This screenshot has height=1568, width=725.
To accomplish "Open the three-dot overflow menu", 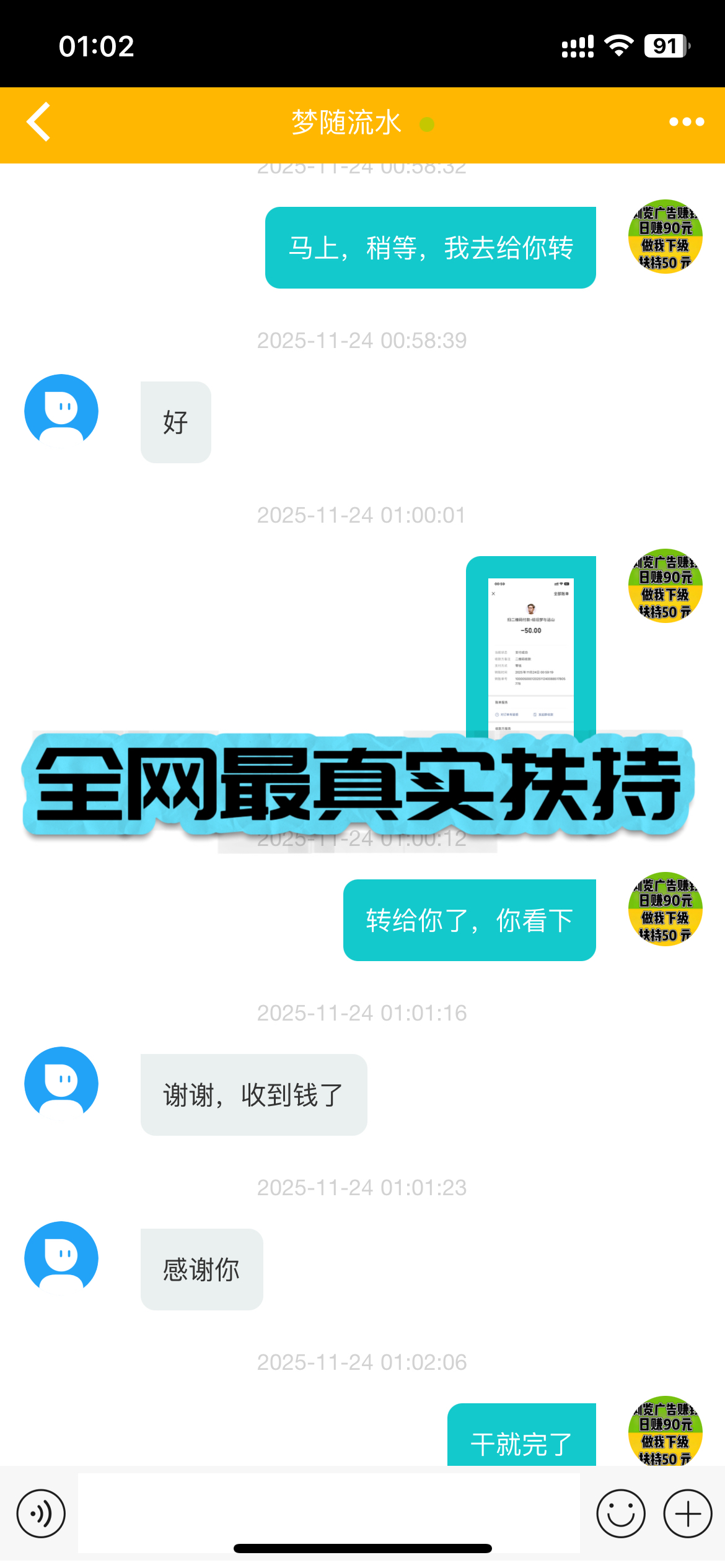I will pos(686,122).
